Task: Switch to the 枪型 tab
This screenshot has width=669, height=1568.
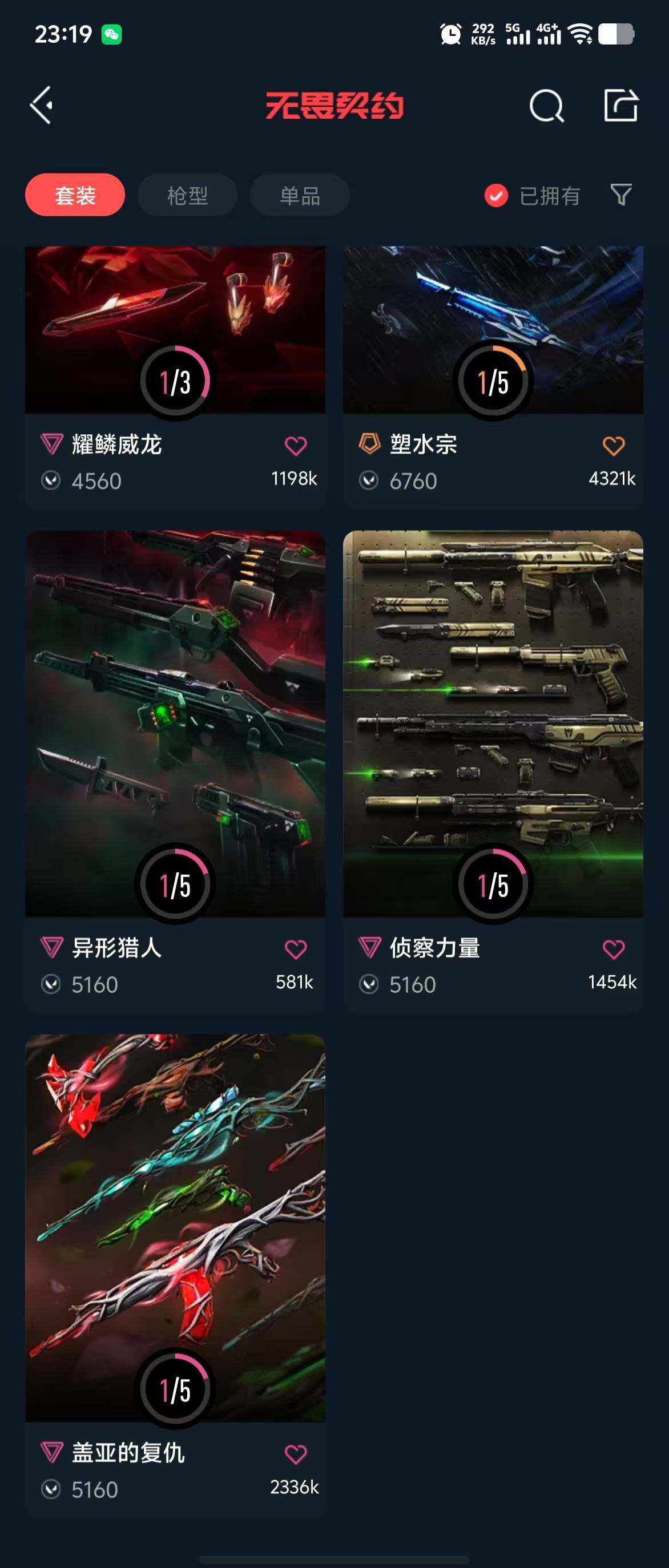Action: click(x=187, y=195)
